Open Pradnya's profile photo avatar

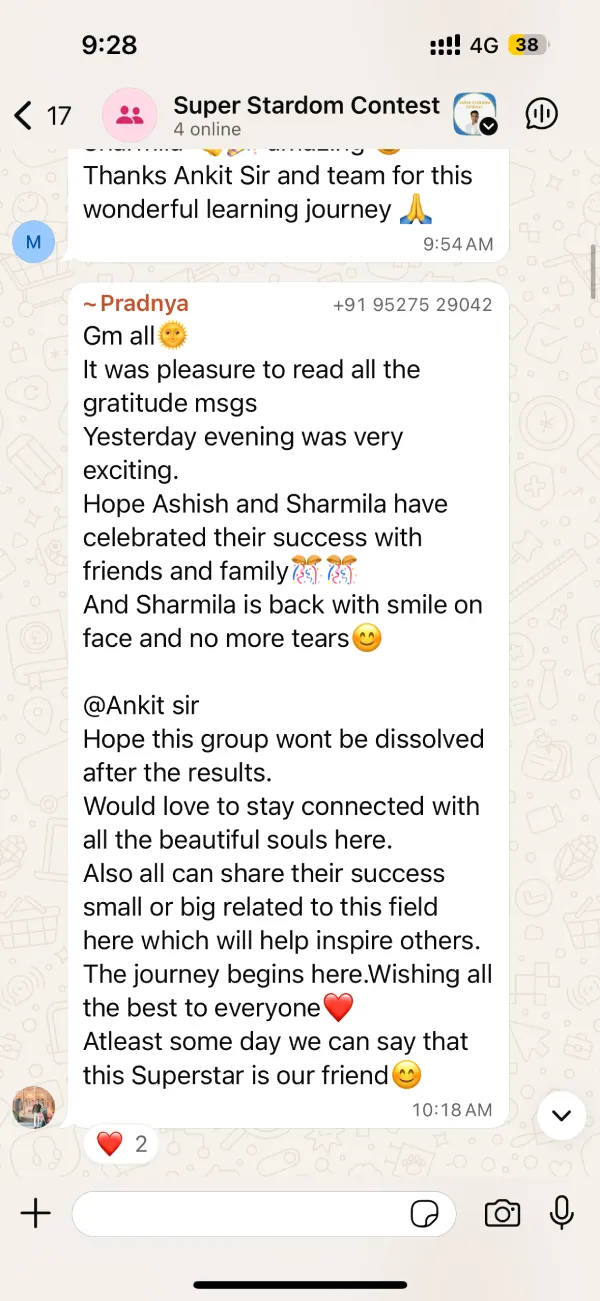(x=33, y=1107)
